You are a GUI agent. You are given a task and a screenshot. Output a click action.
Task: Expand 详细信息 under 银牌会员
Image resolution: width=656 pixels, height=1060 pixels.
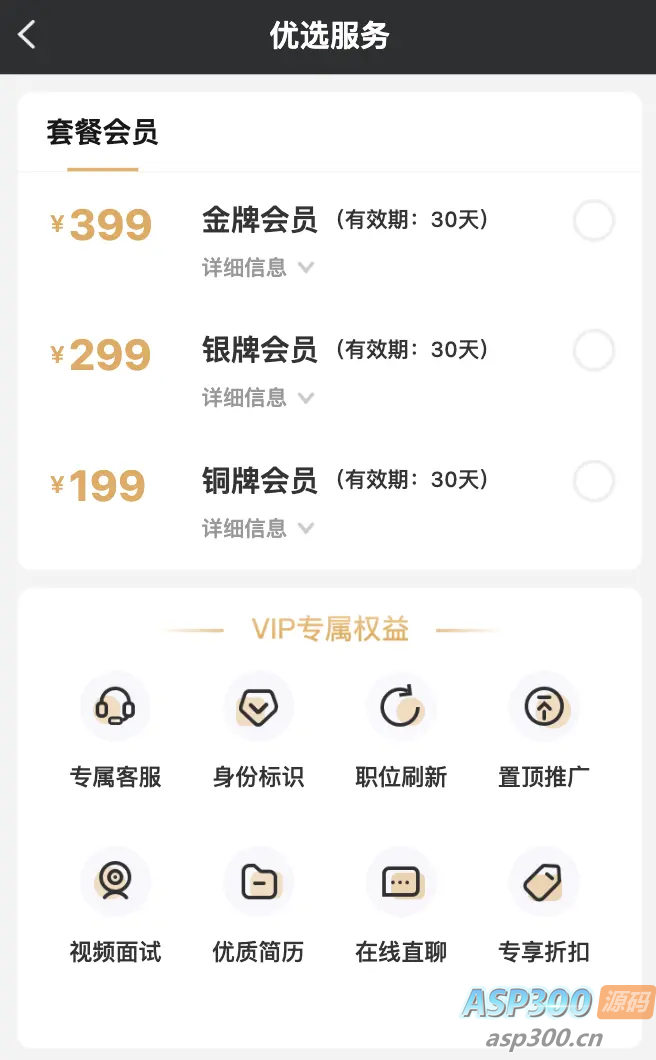click(x=258, y=398)
